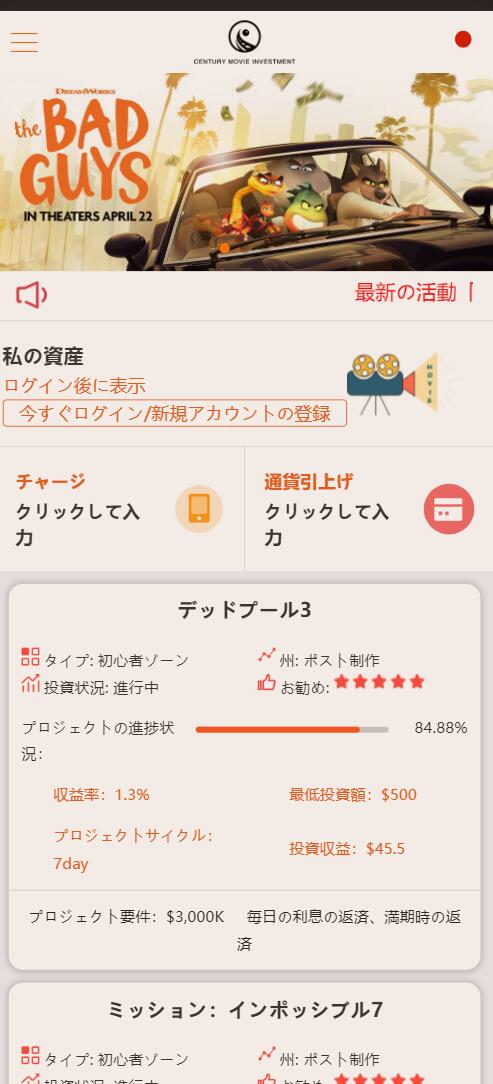This screenshot has height=1084, width=493.
Task: Tap the 今すぐログイン/新規アカウントの登録 button
Action: 175,413
